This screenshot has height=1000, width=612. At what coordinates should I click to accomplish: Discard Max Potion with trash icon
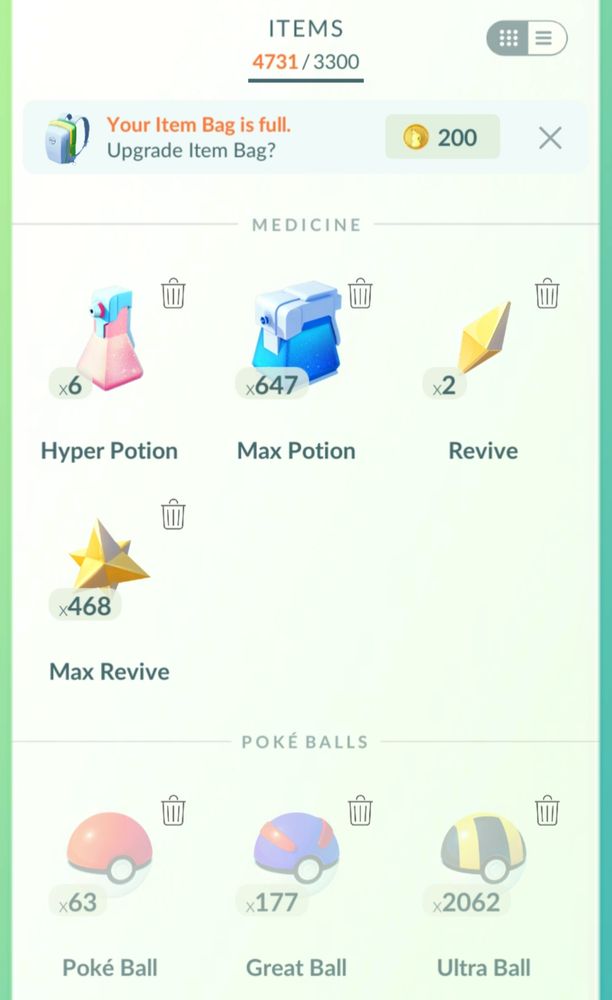[x=360, y=293]
